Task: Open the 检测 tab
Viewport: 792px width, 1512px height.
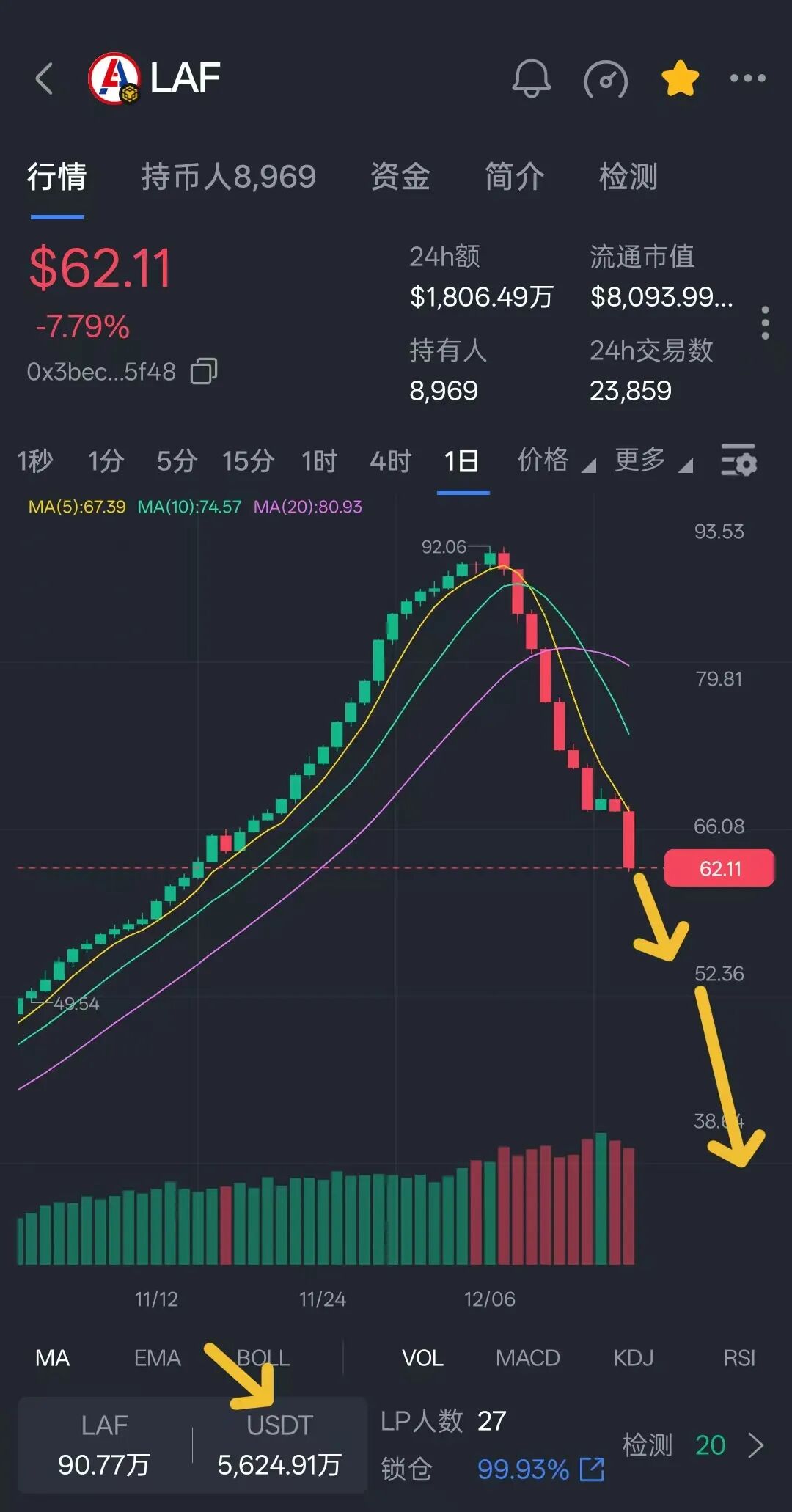Action: pyautogui.click(x=628, y=177)
